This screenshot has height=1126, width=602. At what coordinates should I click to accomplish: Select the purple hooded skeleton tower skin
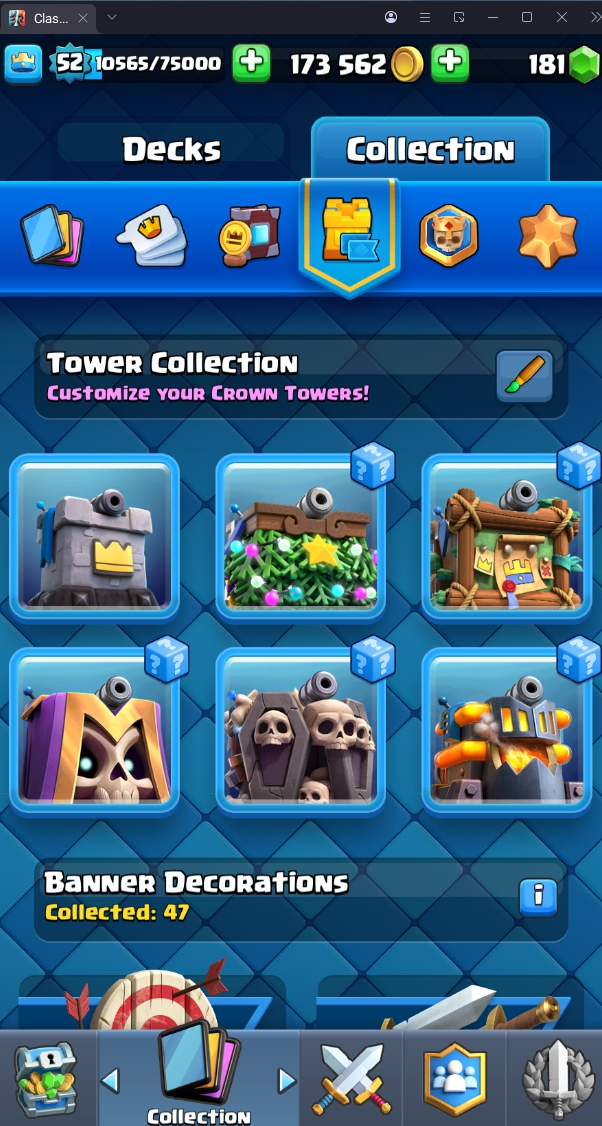95,731
